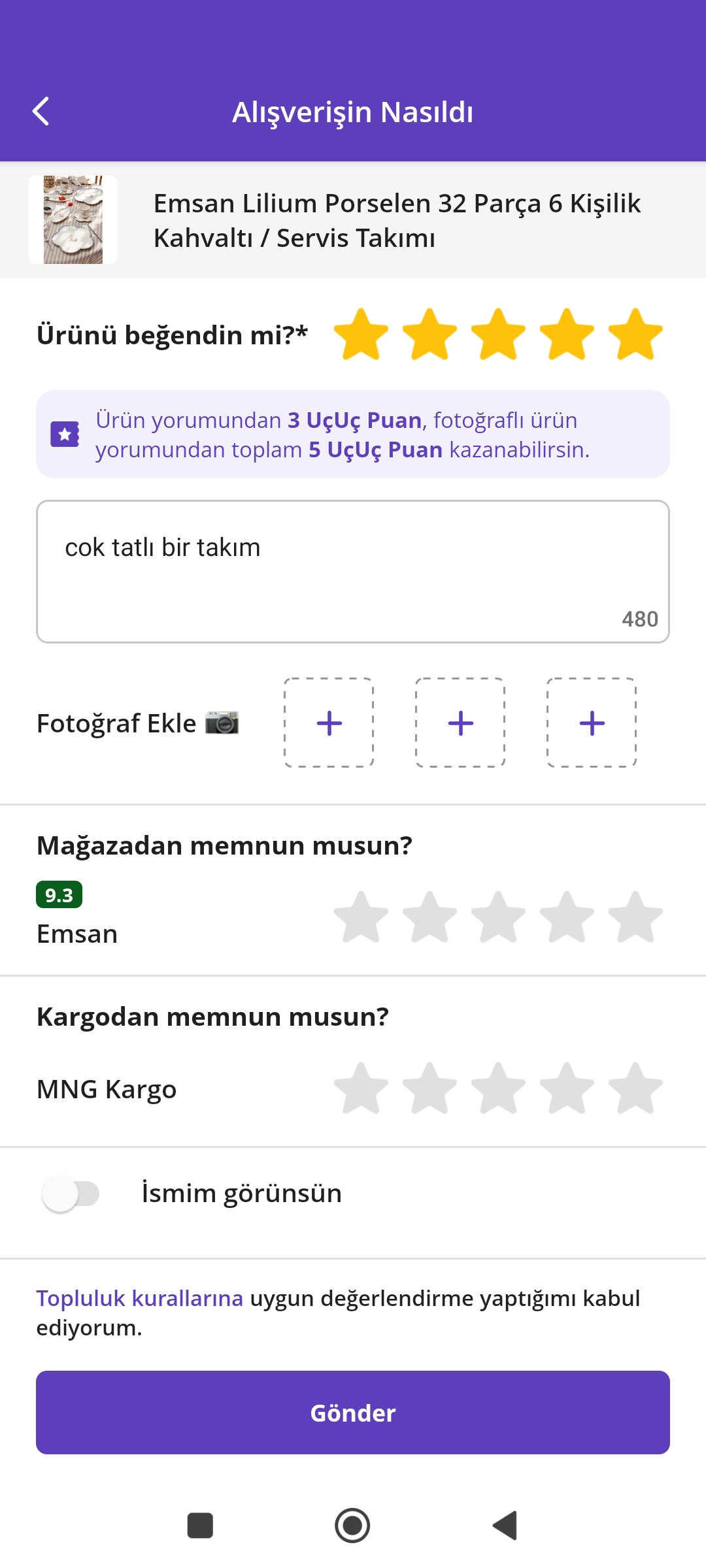Open the Topluluk kurallarına link

139,1298
